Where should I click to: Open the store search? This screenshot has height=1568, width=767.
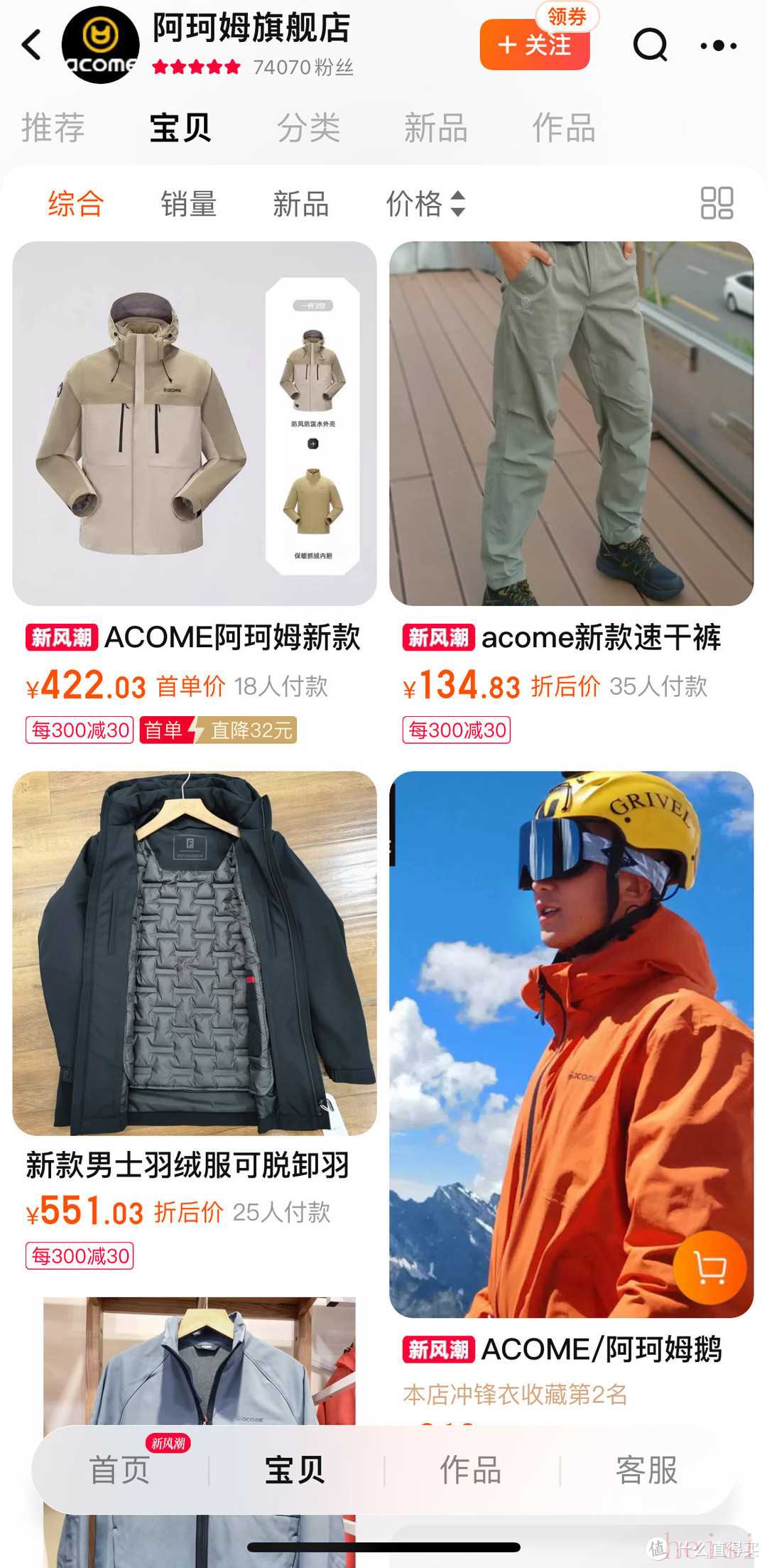click(650, 45)
